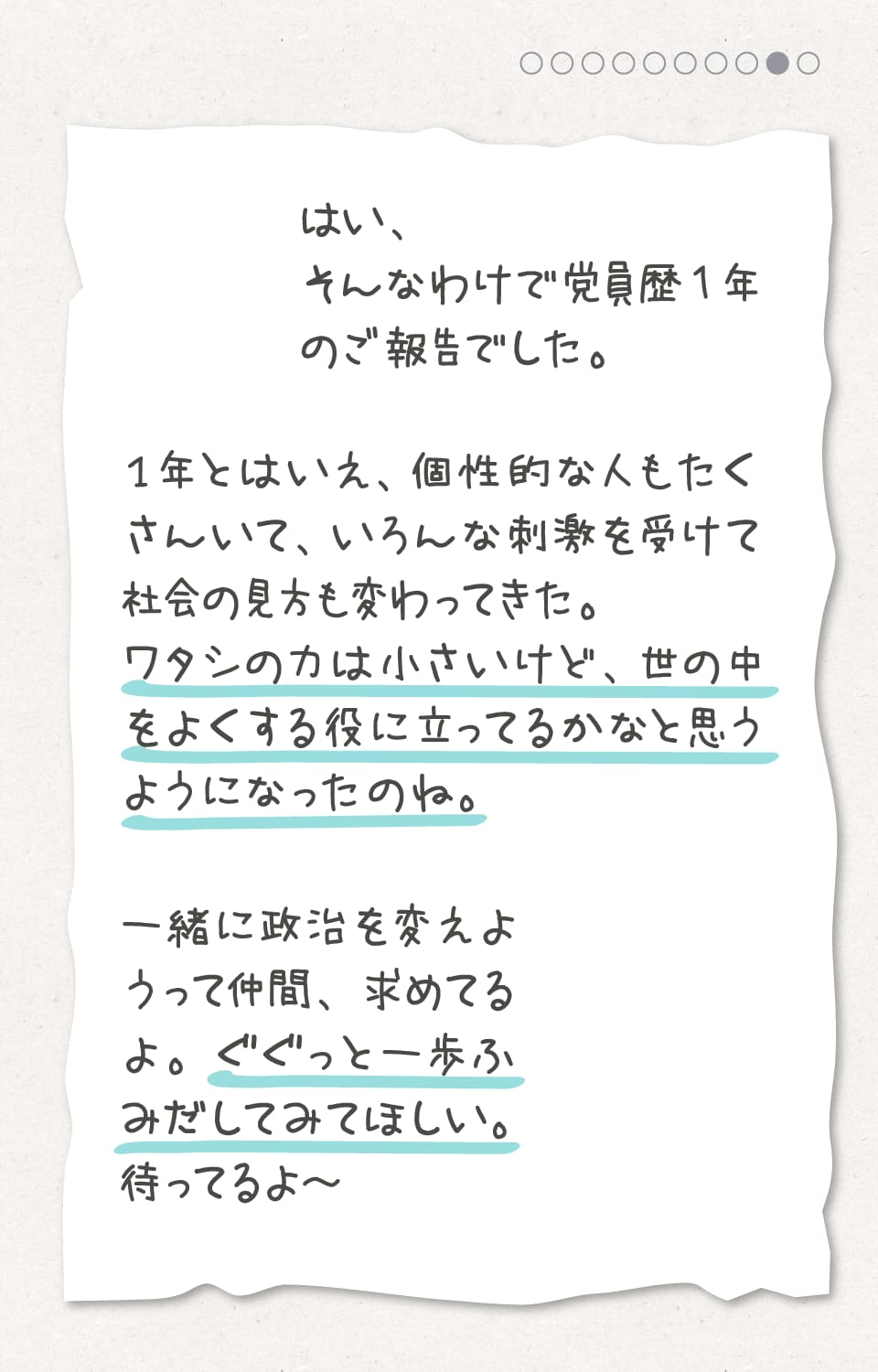Jump to the first page indicator dot
Image resolution: width=878 pixels, height=1372 pixels.
pos(531,63)
